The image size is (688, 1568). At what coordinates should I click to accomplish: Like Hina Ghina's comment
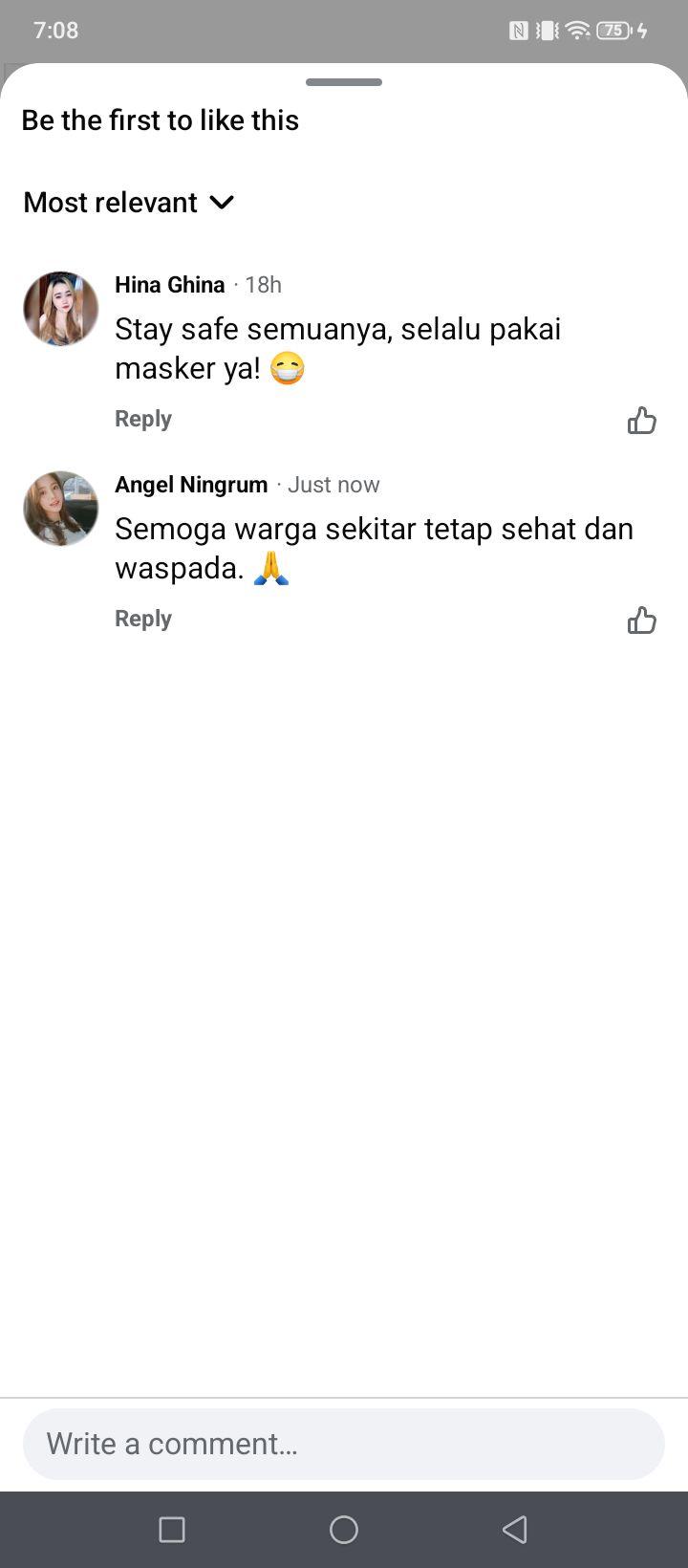[642, 421]
